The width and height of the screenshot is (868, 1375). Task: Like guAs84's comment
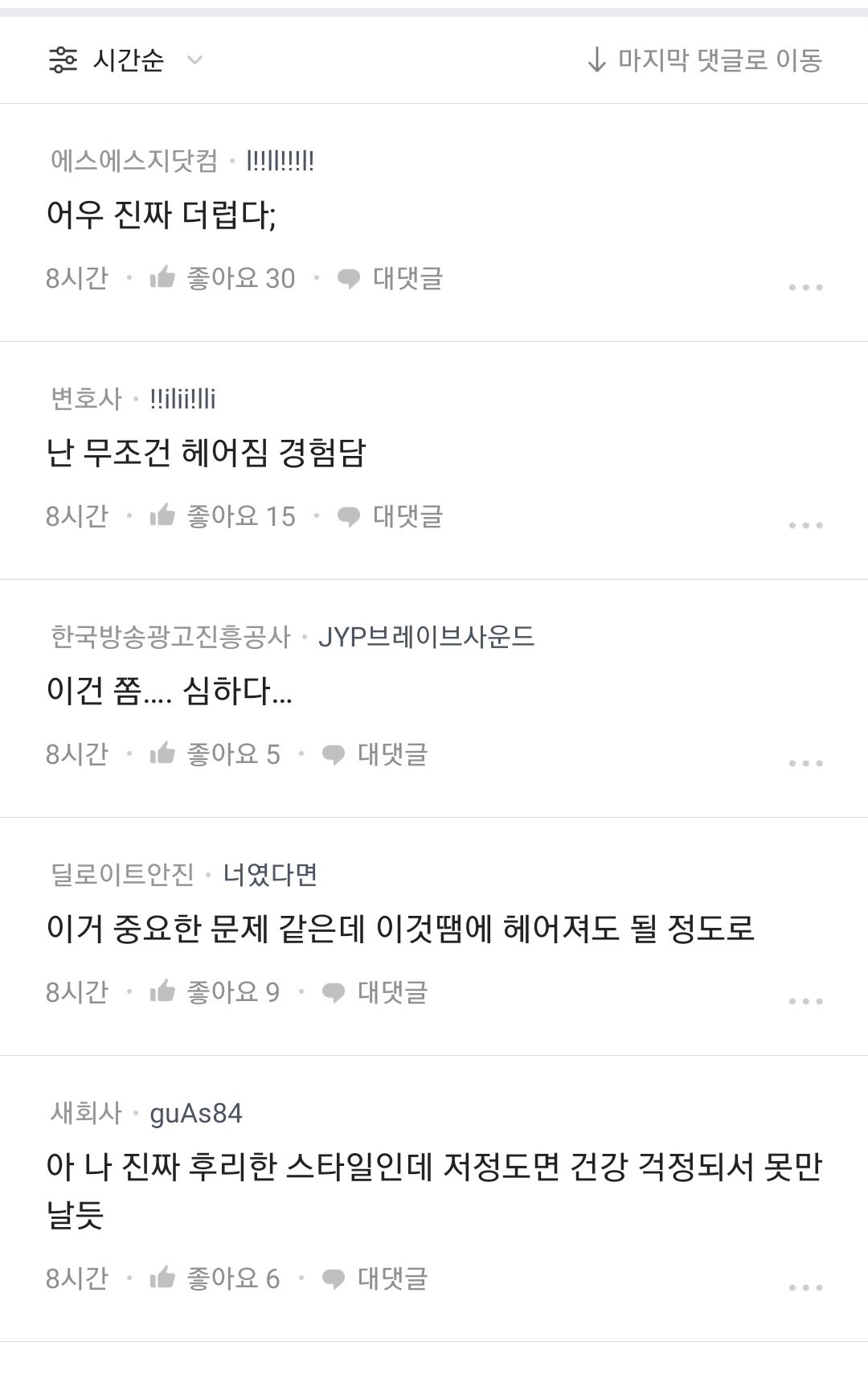[x=215, y=1279]
